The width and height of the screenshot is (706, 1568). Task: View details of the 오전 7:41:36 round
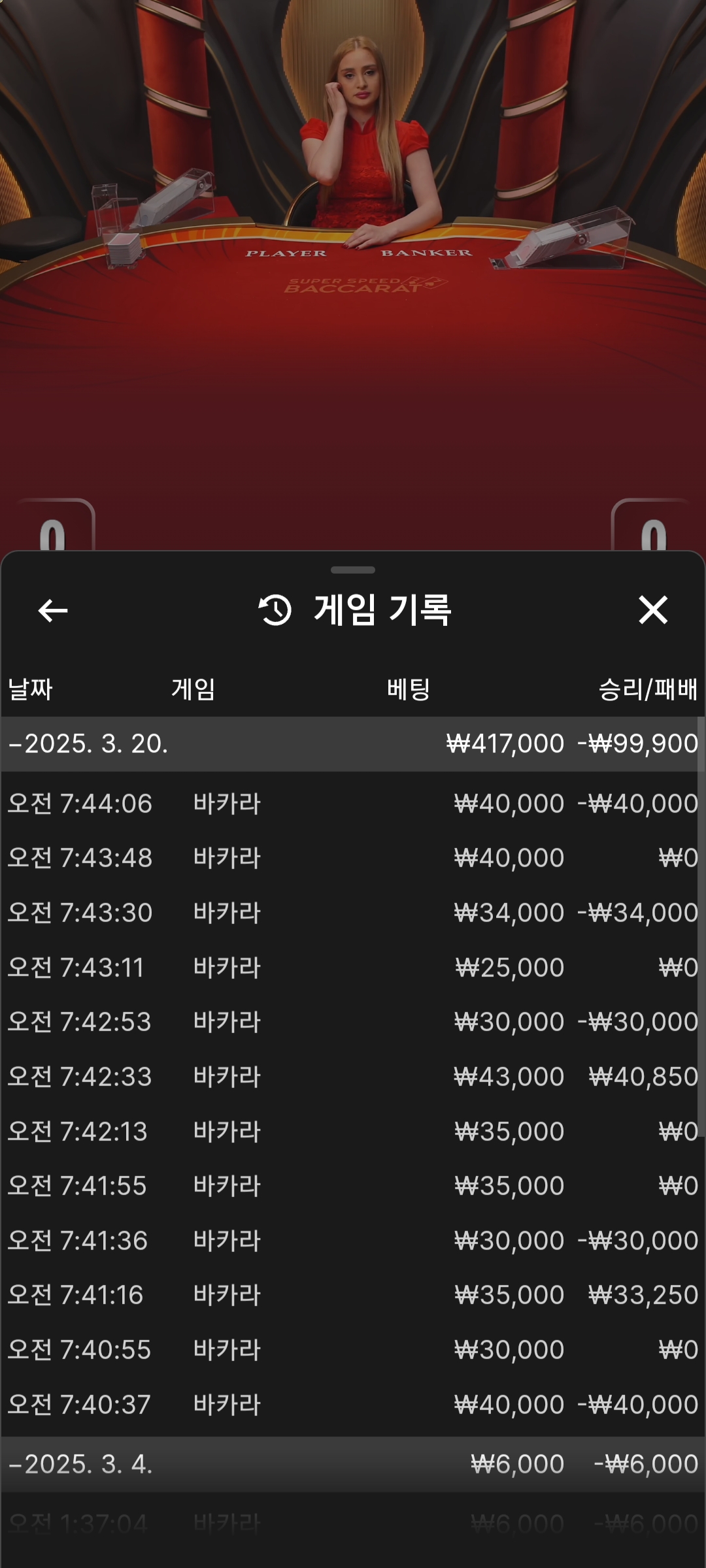(353, 1240)
